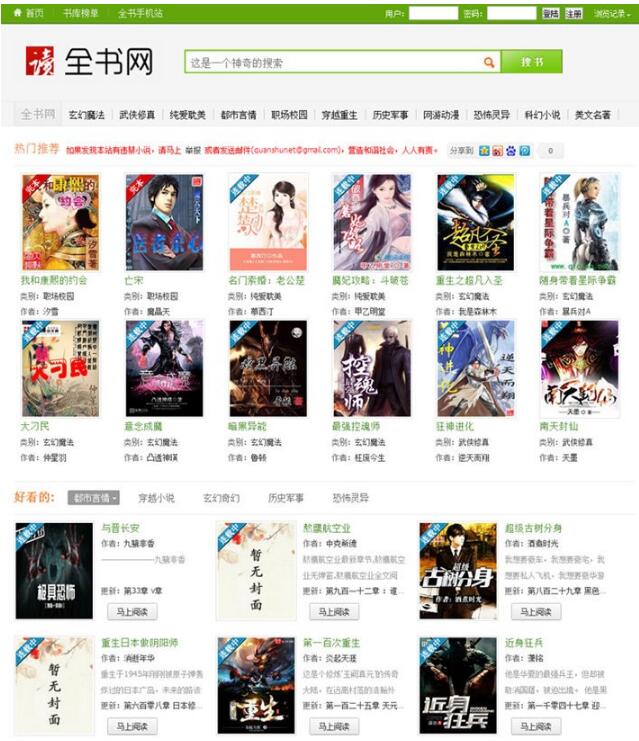
Task: Expand the 浏览记录 browsing history dropdown
Action: tap(611, 14)
